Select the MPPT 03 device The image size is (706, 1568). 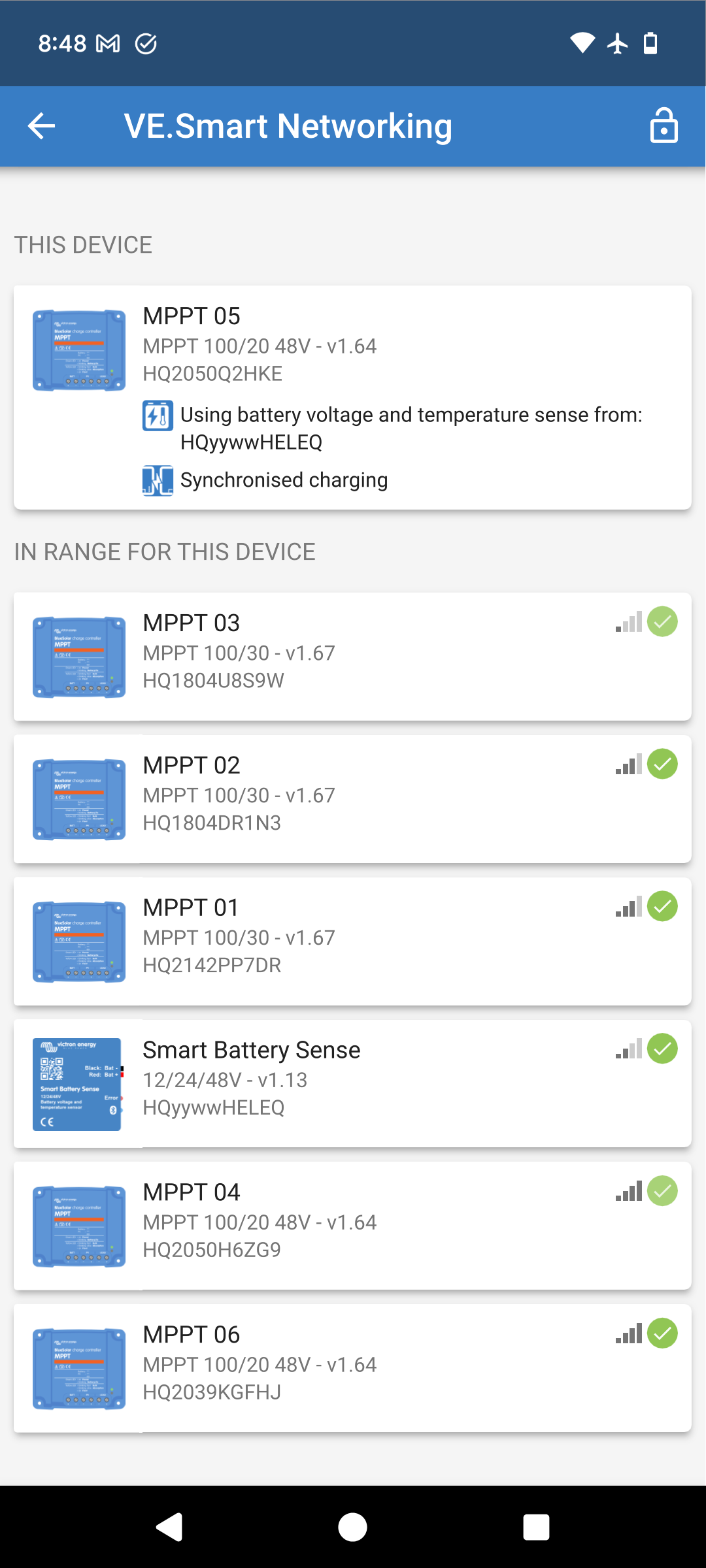pyautogui.click(x=352, y=656)
